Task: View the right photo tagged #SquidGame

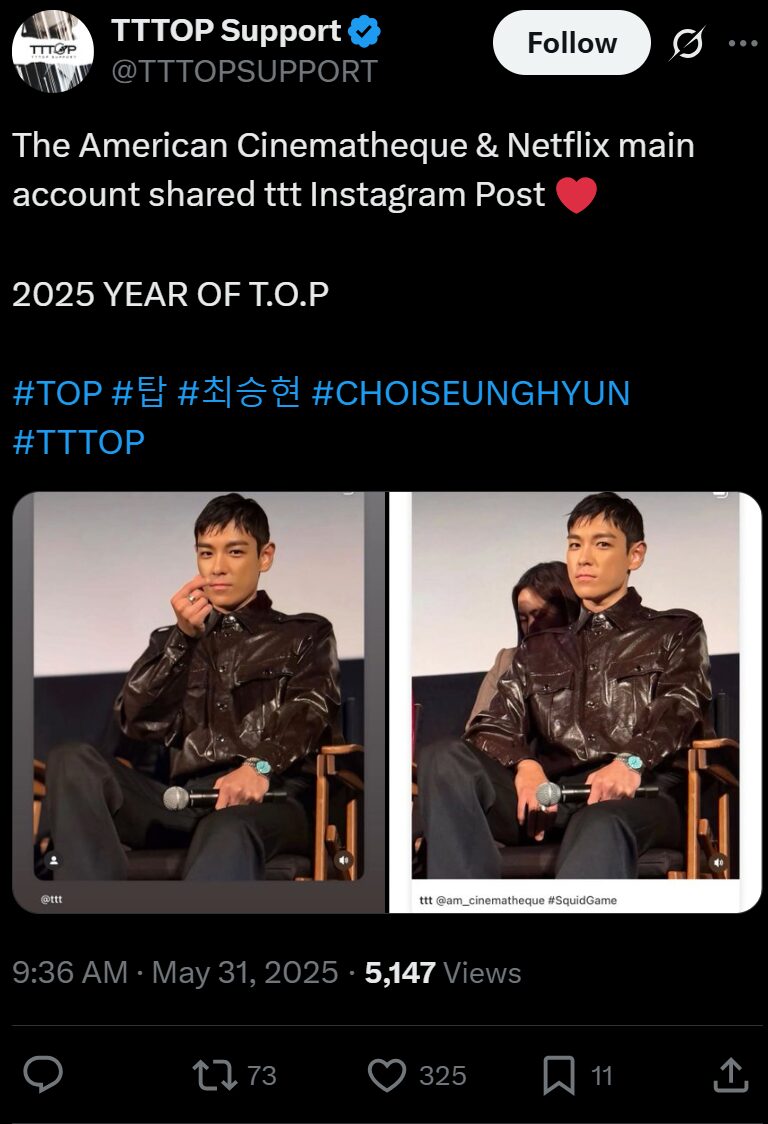Action: coord(575,700)
